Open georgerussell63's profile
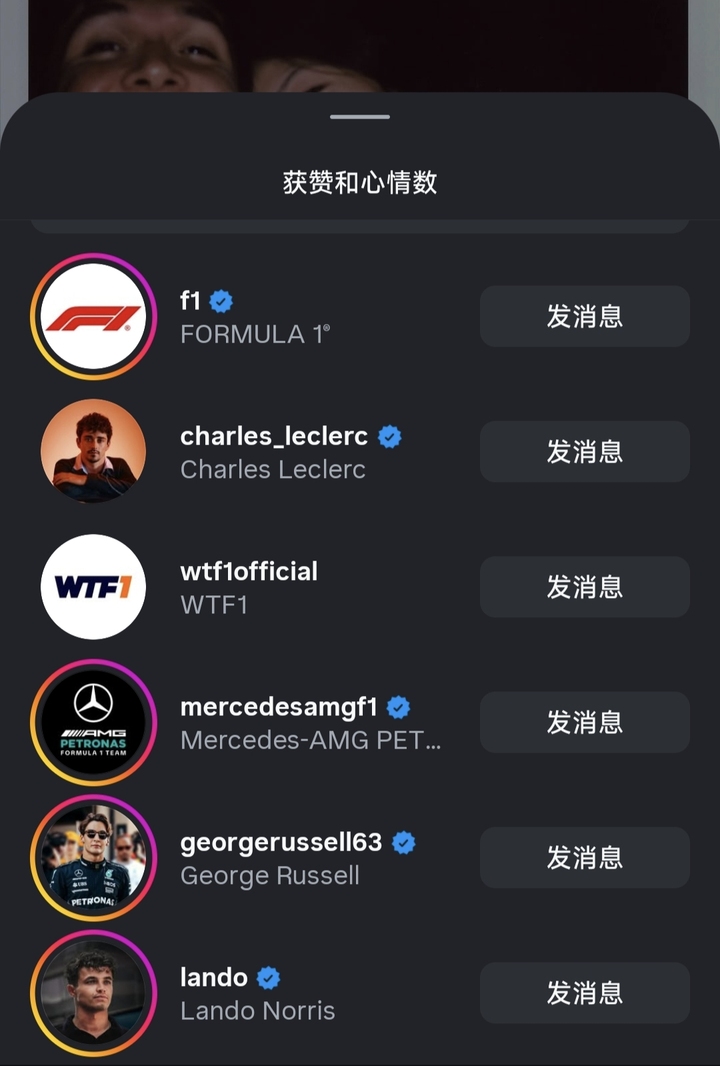Image resolution: width=720 pixels, height=1066 pixels. point(280,843)
